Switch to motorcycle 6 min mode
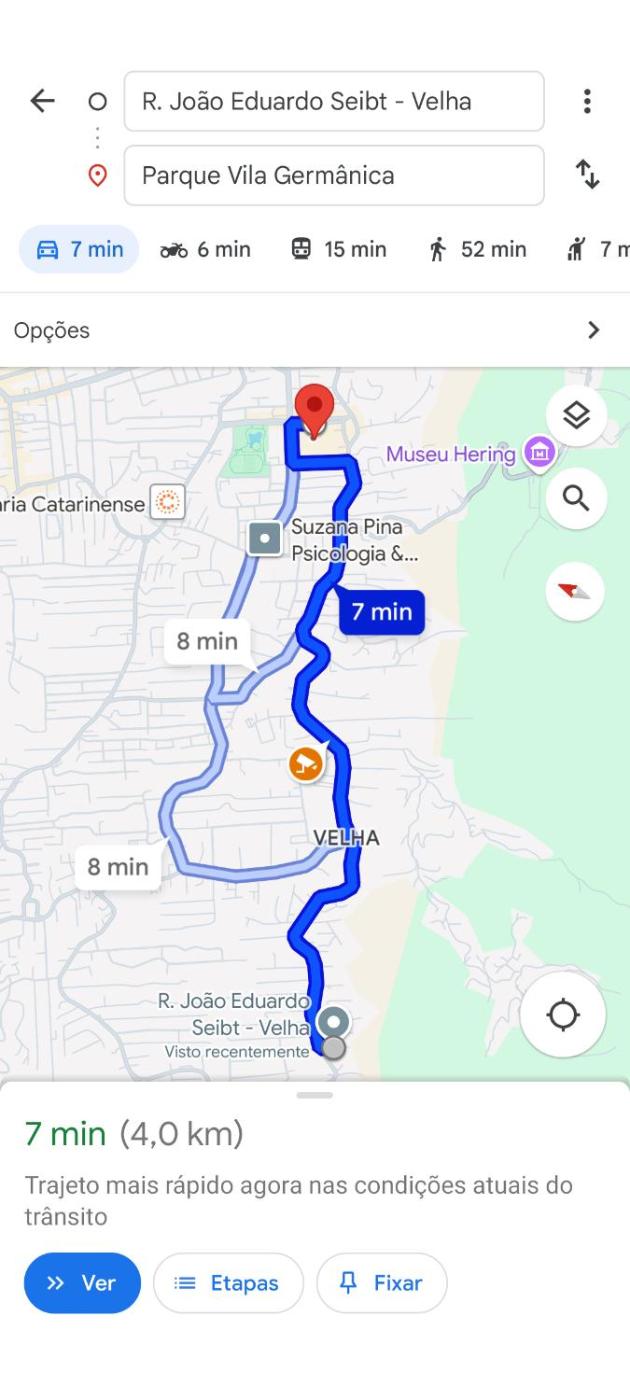This screenshot has width=630, height=1400. click(205, 249)
